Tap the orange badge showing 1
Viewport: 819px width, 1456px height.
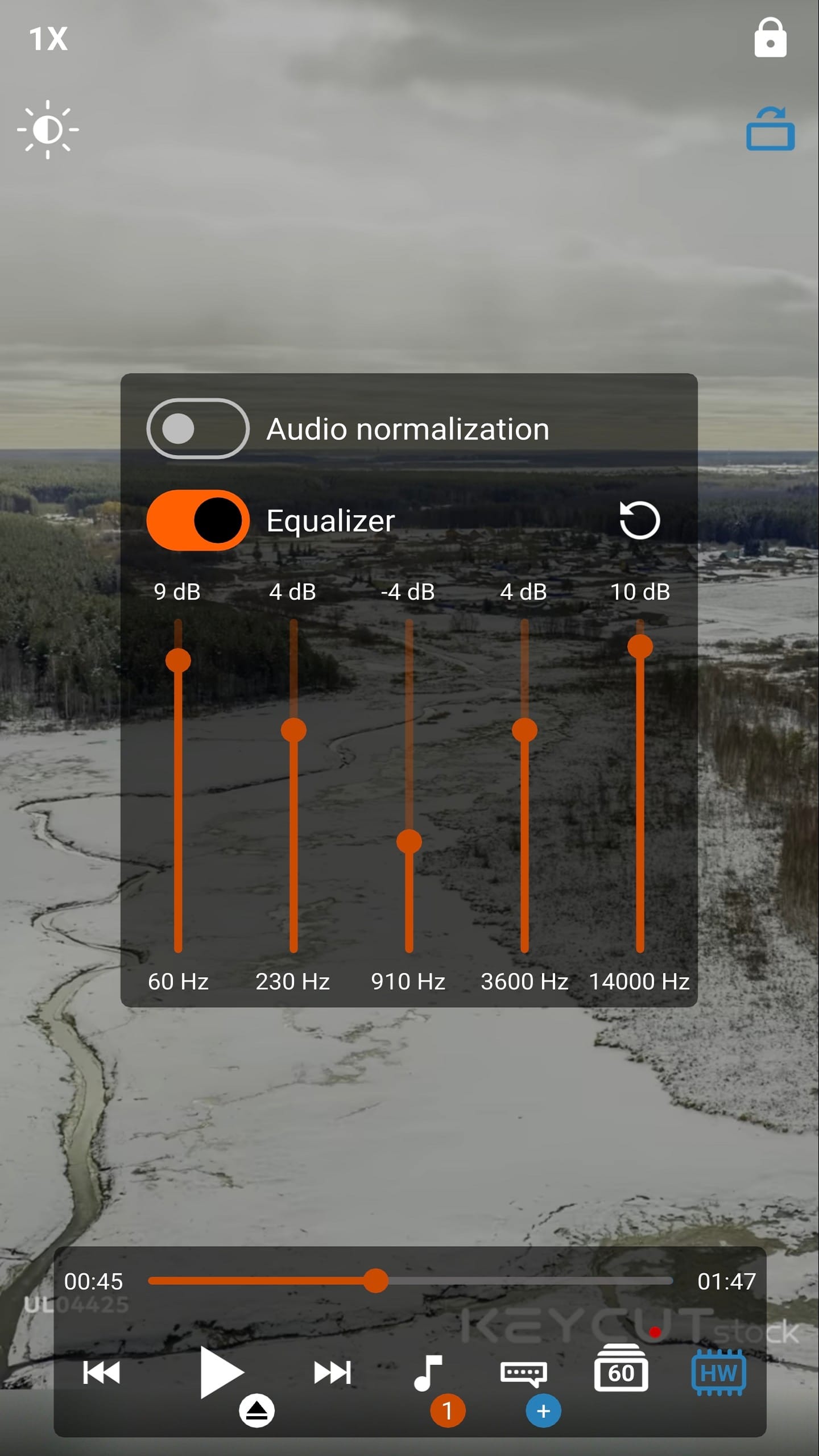coord(449,1409)
